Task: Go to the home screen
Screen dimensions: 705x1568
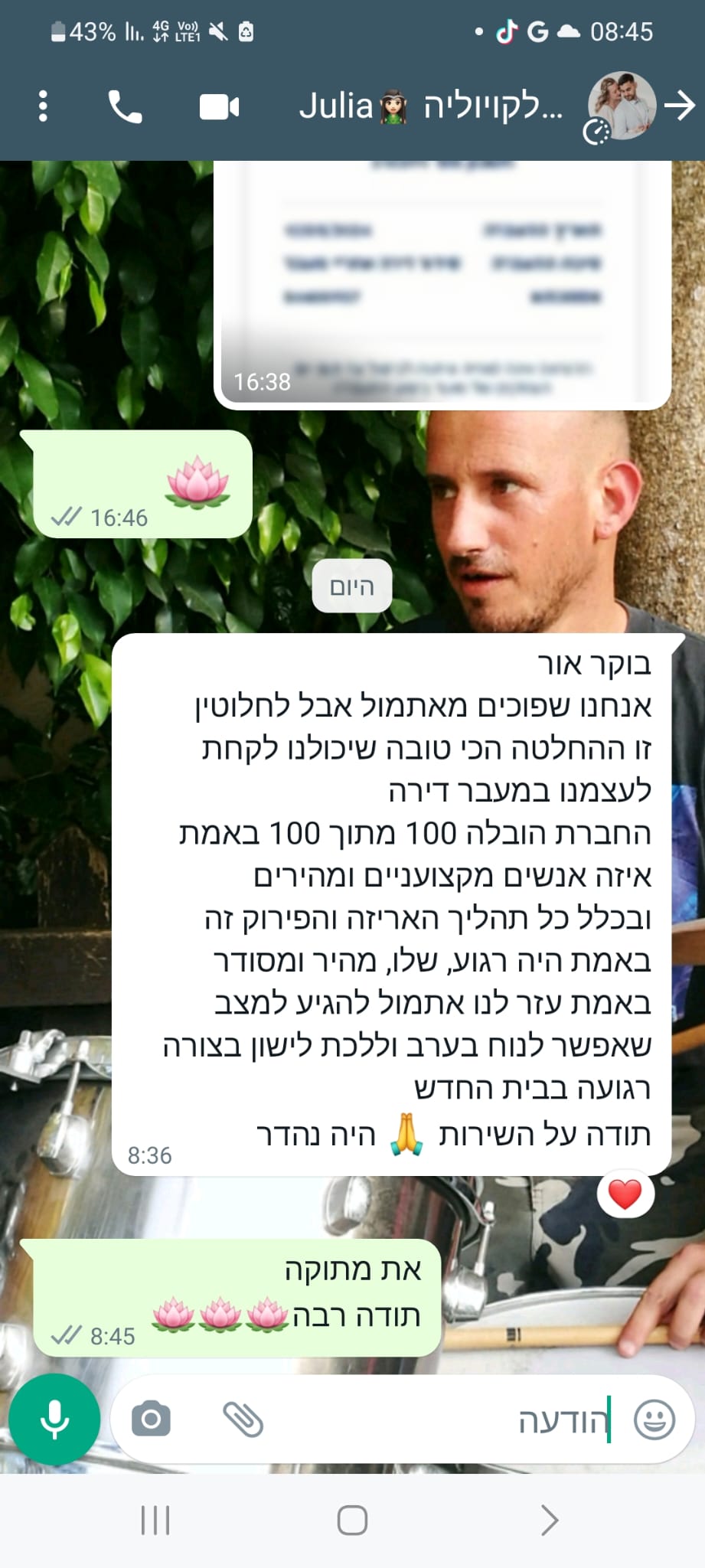Action: coord(352,1520)
